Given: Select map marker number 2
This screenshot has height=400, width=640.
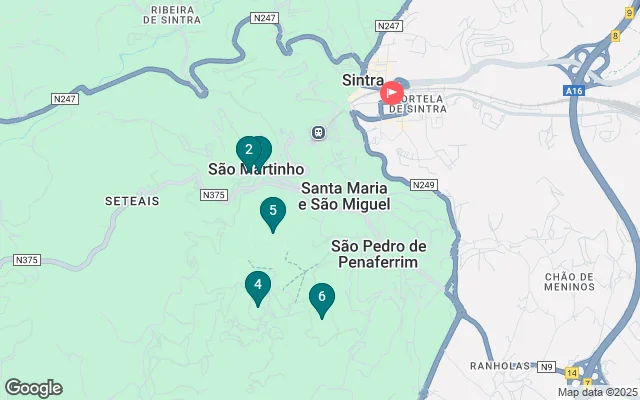Looking at the screenshot, I should (x=248, y=151).
